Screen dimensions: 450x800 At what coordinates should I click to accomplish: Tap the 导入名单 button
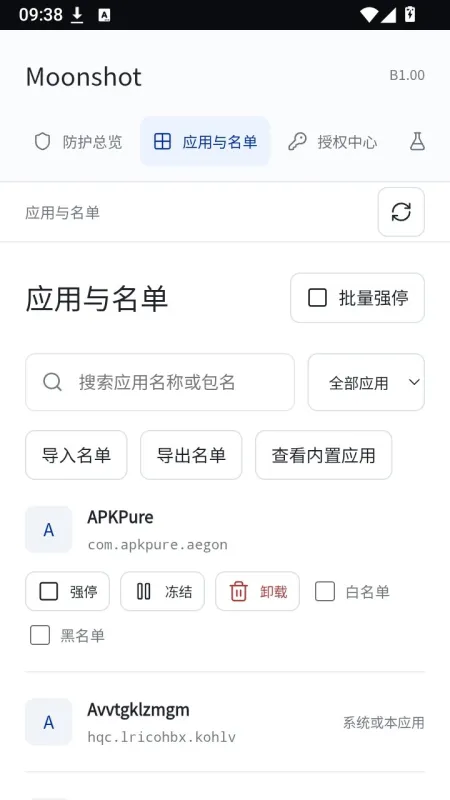click(x=76, y=455)
